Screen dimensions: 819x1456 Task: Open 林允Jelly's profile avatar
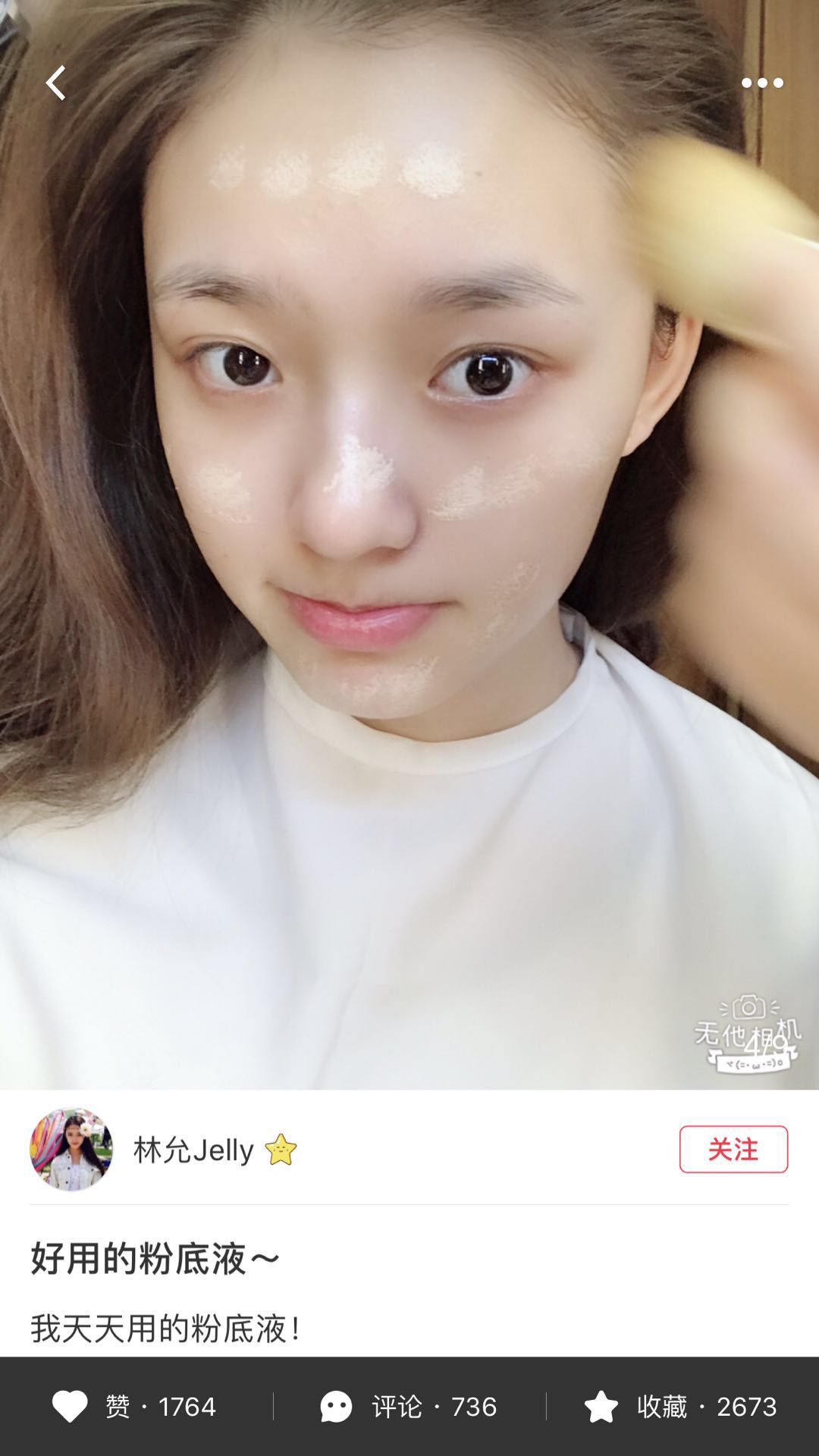pyautogui.click(x=71, y=1150)
